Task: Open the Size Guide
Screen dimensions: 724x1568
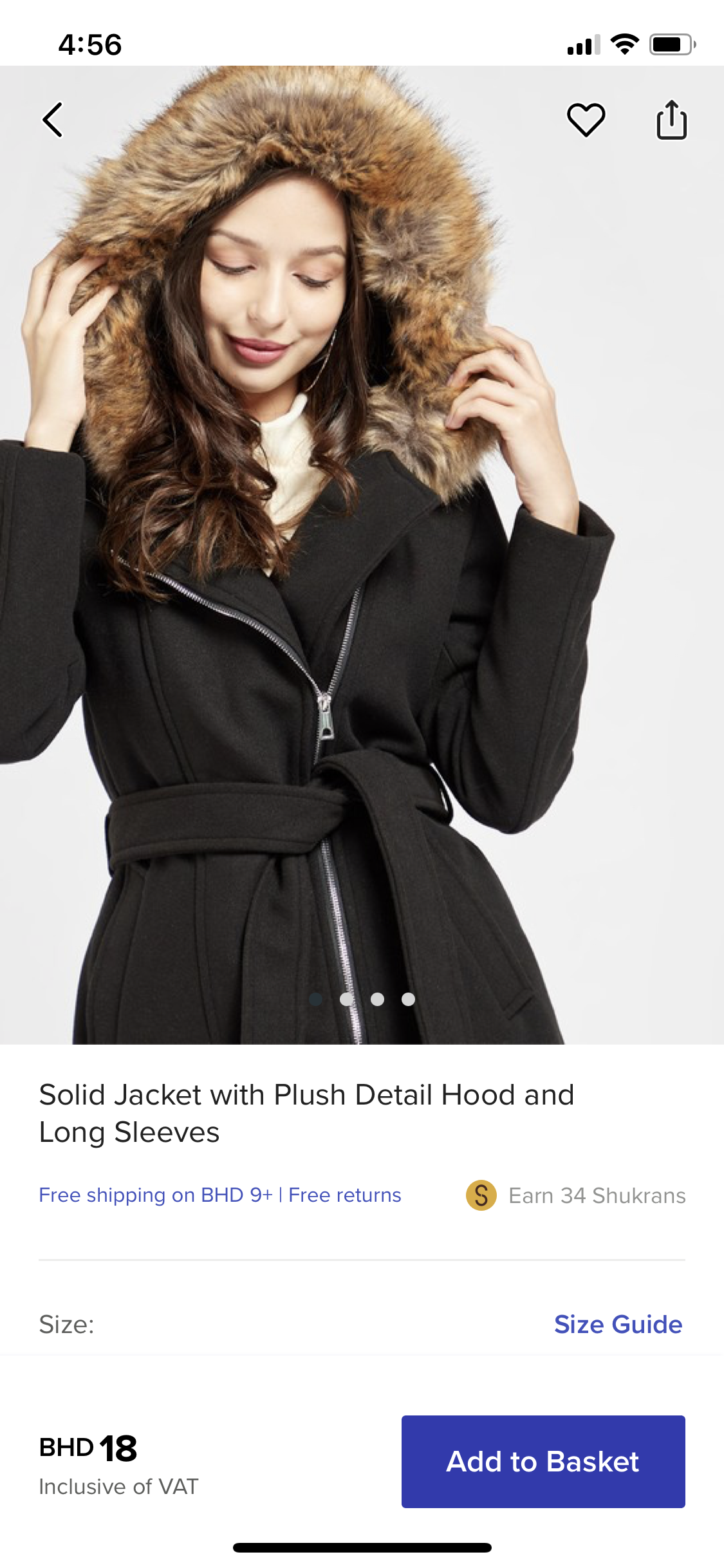Action: (x=618, y=1325)
